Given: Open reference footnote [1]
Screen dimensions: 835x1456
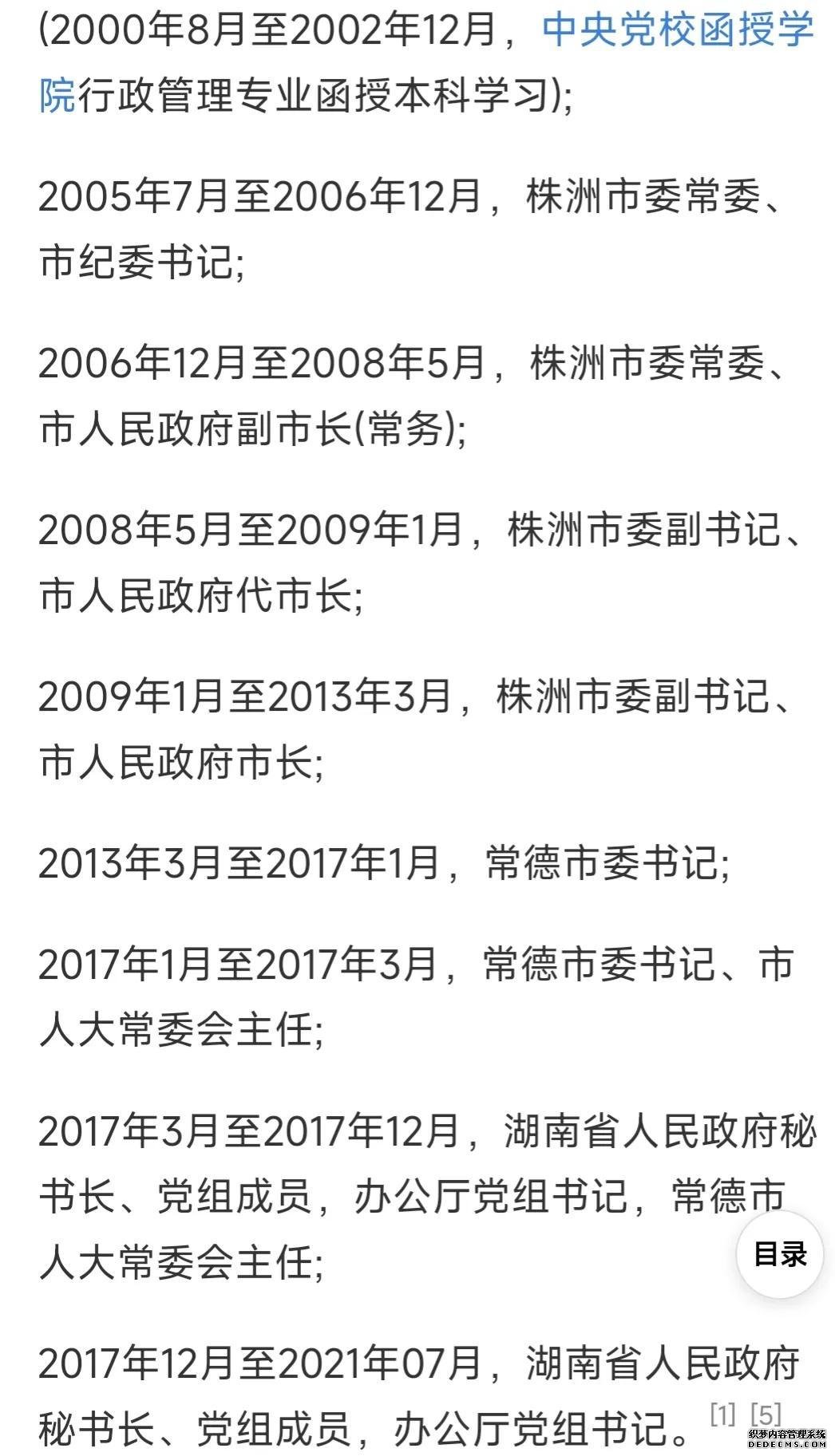Looking at the screenshot, I should (x=722, y=1414).
